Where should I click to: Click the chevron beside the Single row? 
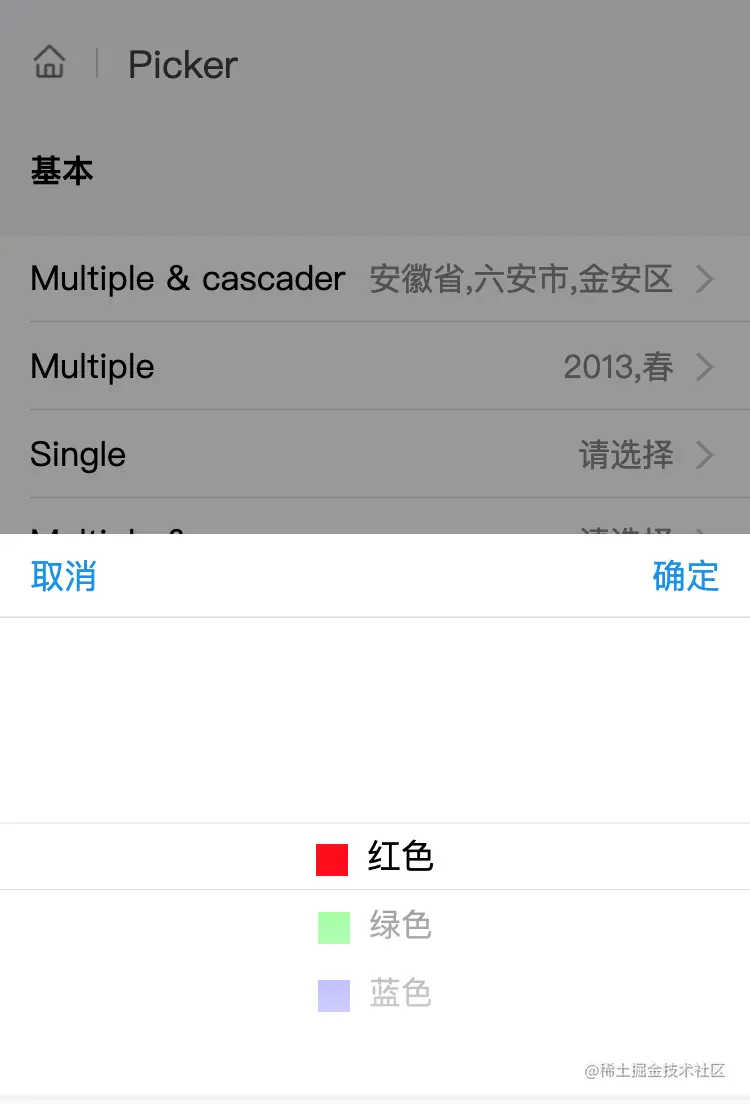pos(706,455)
